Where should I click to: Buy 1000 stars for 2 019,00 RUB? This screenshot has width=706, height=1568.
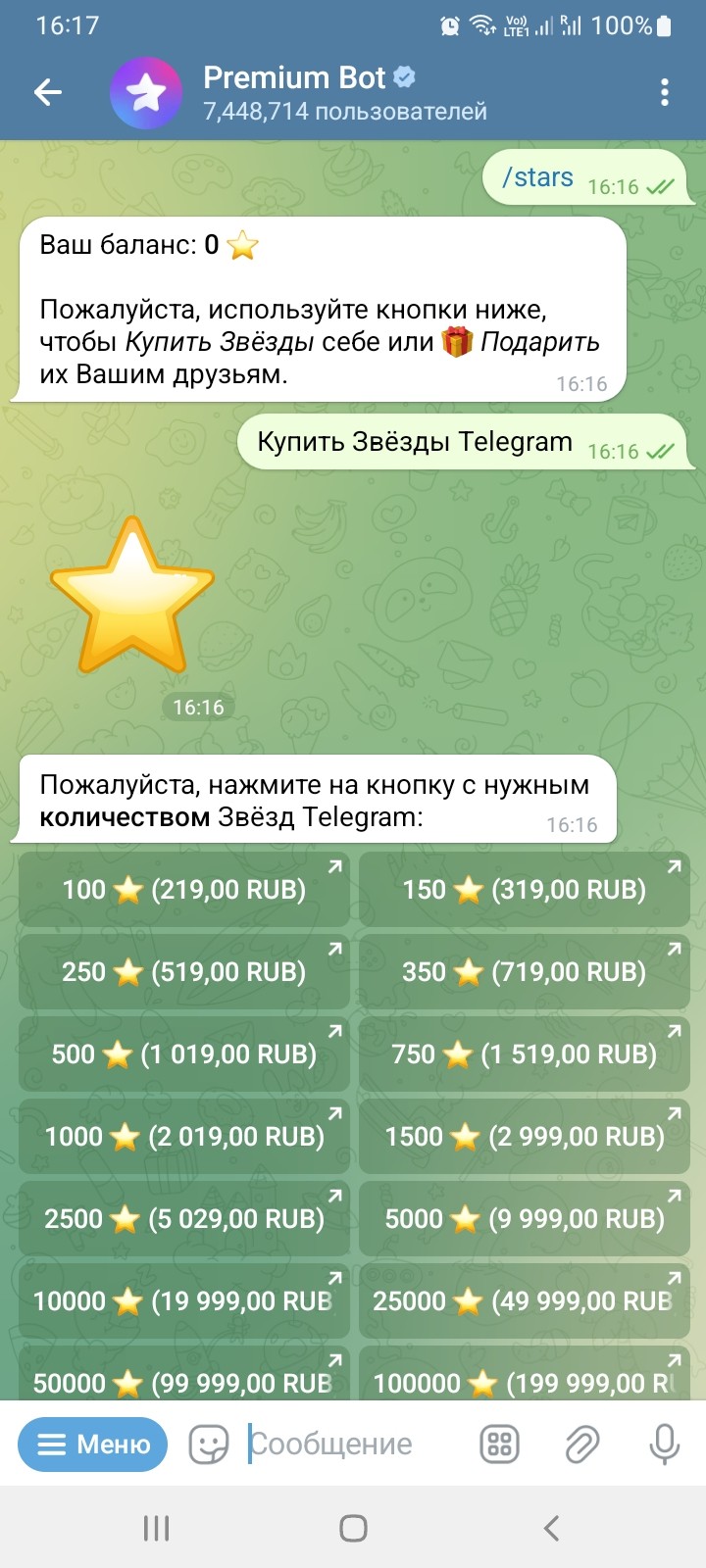point(184,1137)
